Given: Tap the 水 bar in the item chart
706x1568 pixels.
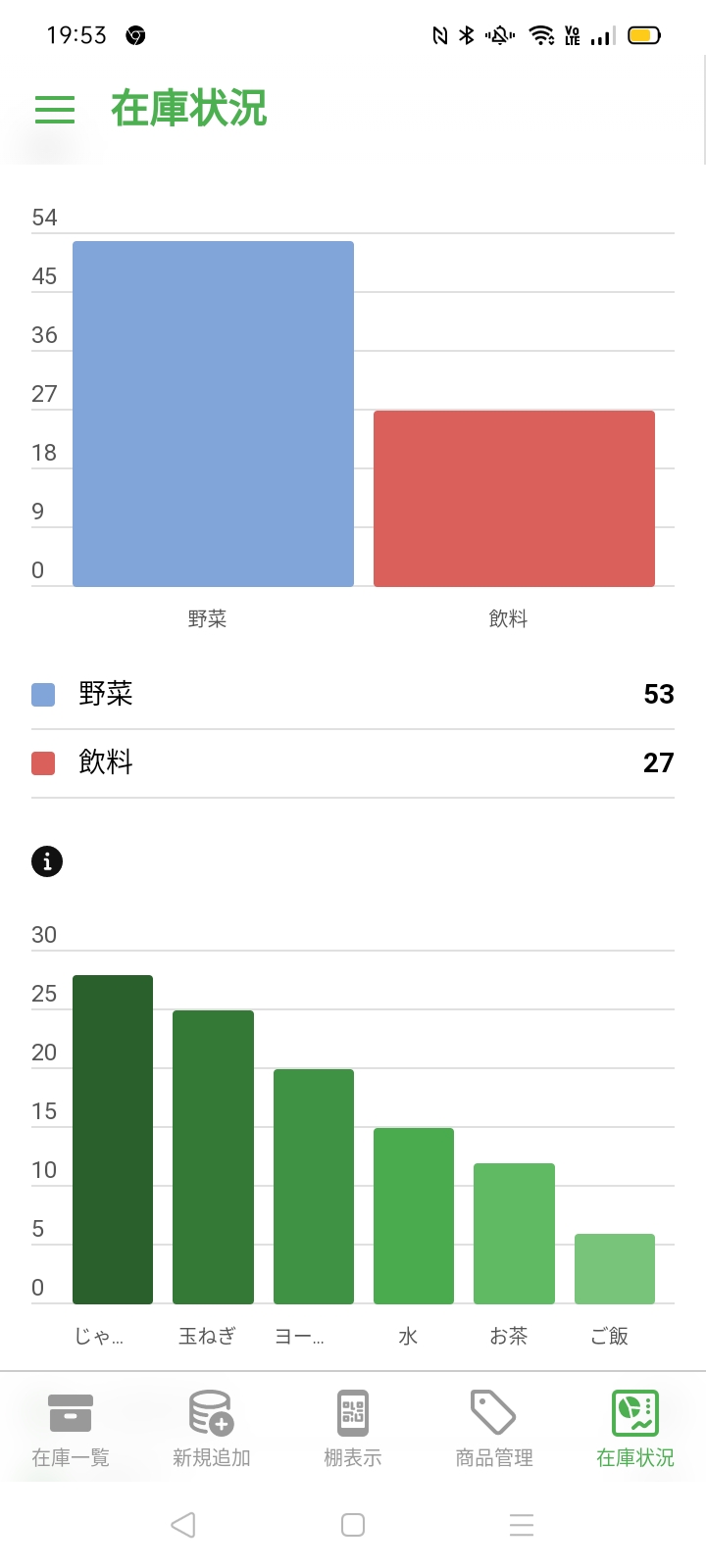Looking at the screenshot, I should 414,1216.
